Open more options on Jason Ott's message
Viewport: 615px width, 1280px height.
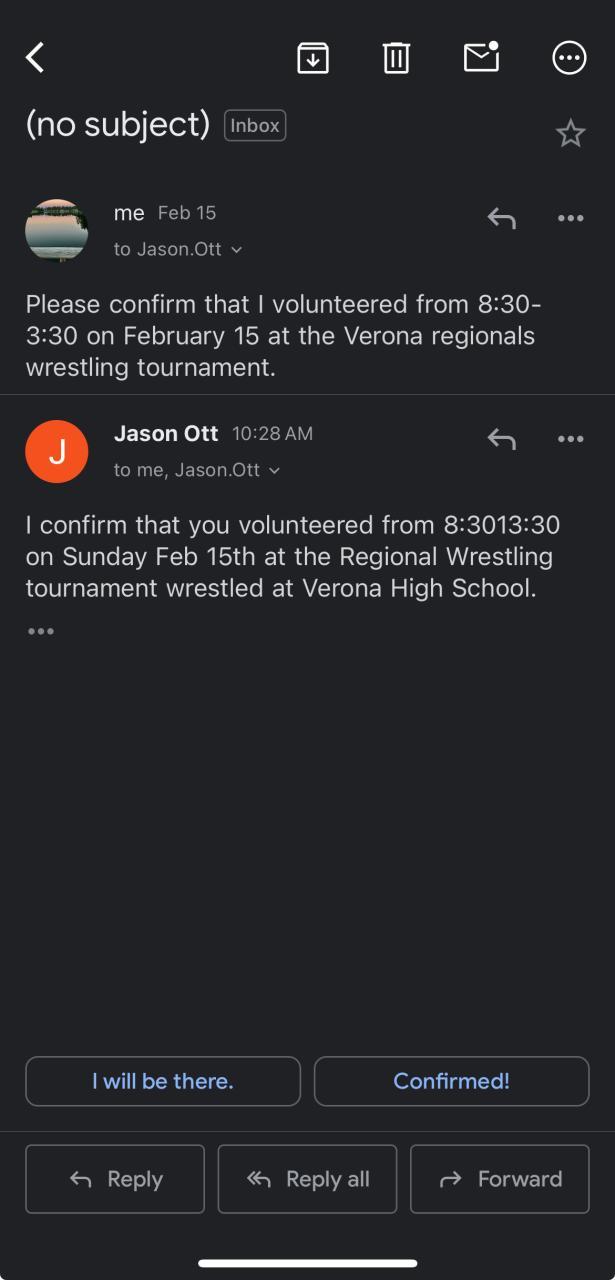[570, 439]
